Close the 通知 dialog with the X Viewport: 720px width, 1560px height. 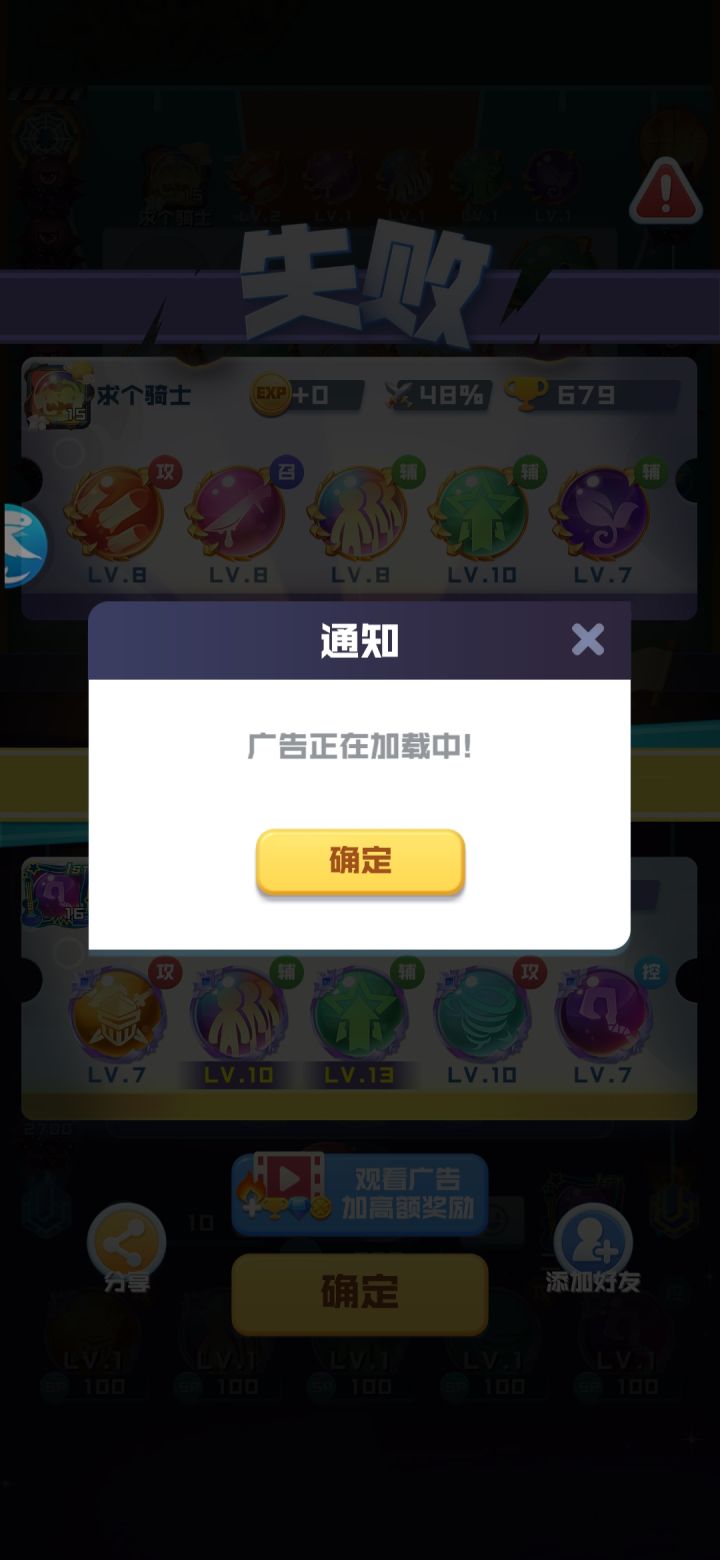point(588,640)
